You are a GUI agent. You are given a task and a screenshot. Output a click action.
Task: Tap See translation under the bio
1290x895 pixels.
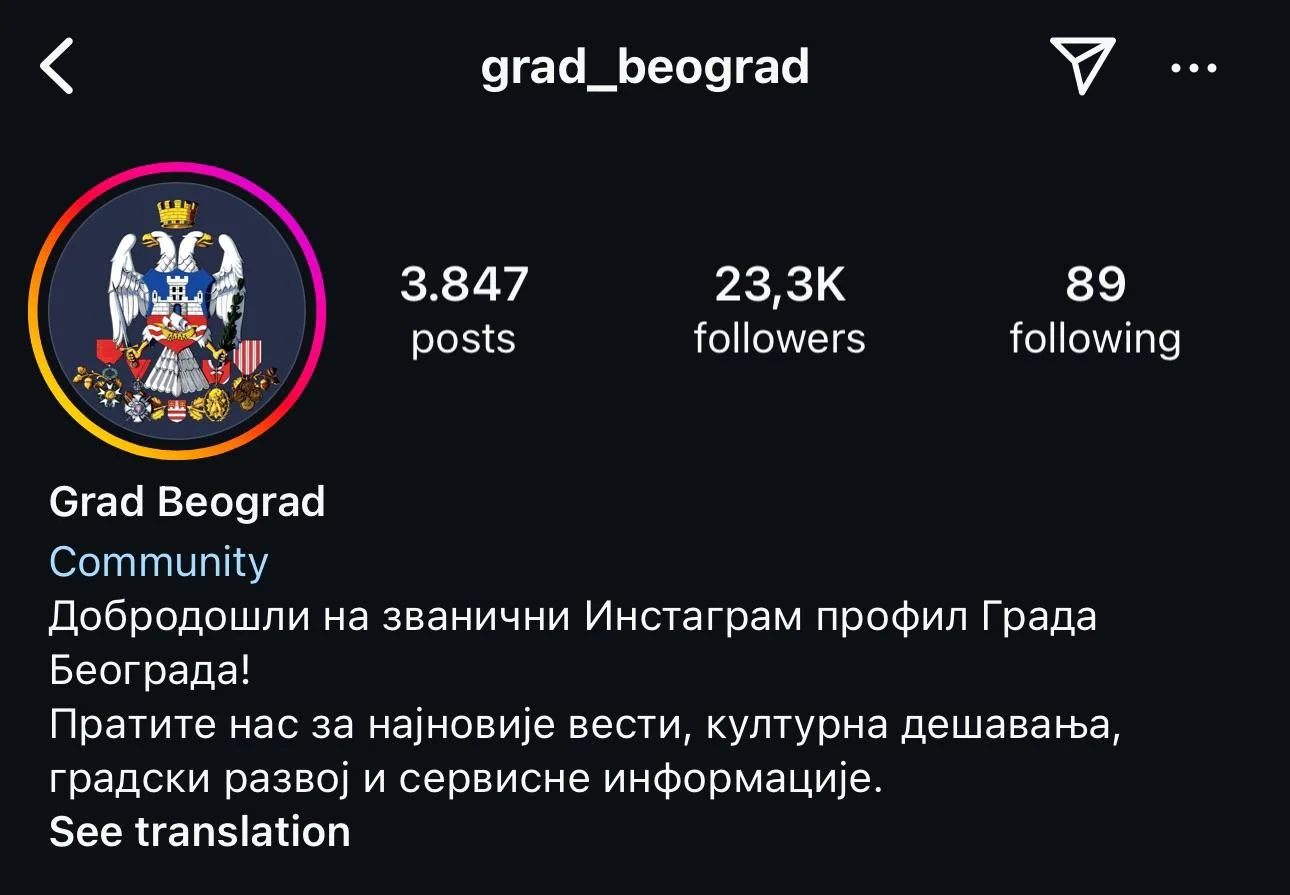tap(200, 831)
